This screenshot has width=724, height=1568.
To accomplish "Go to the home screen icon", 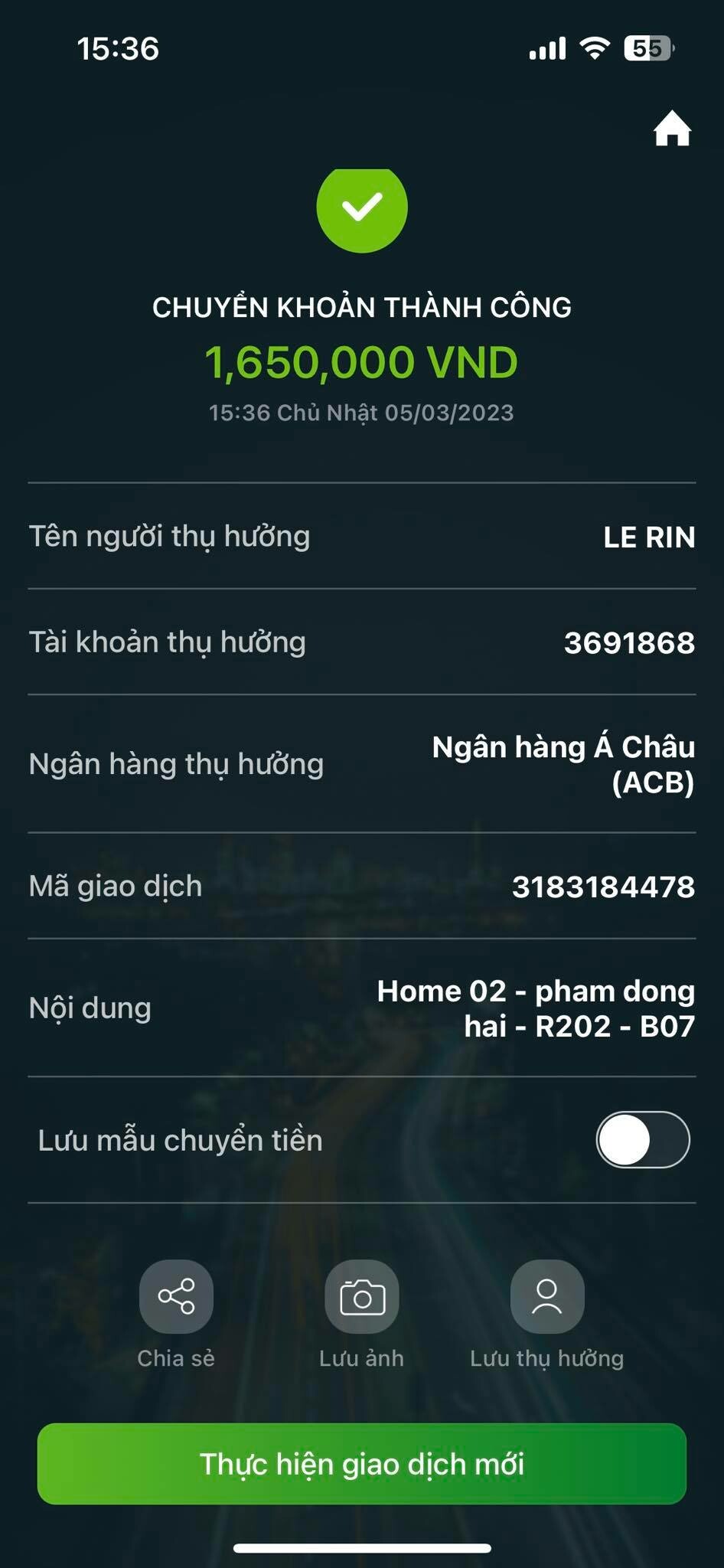I will (672, 129).
